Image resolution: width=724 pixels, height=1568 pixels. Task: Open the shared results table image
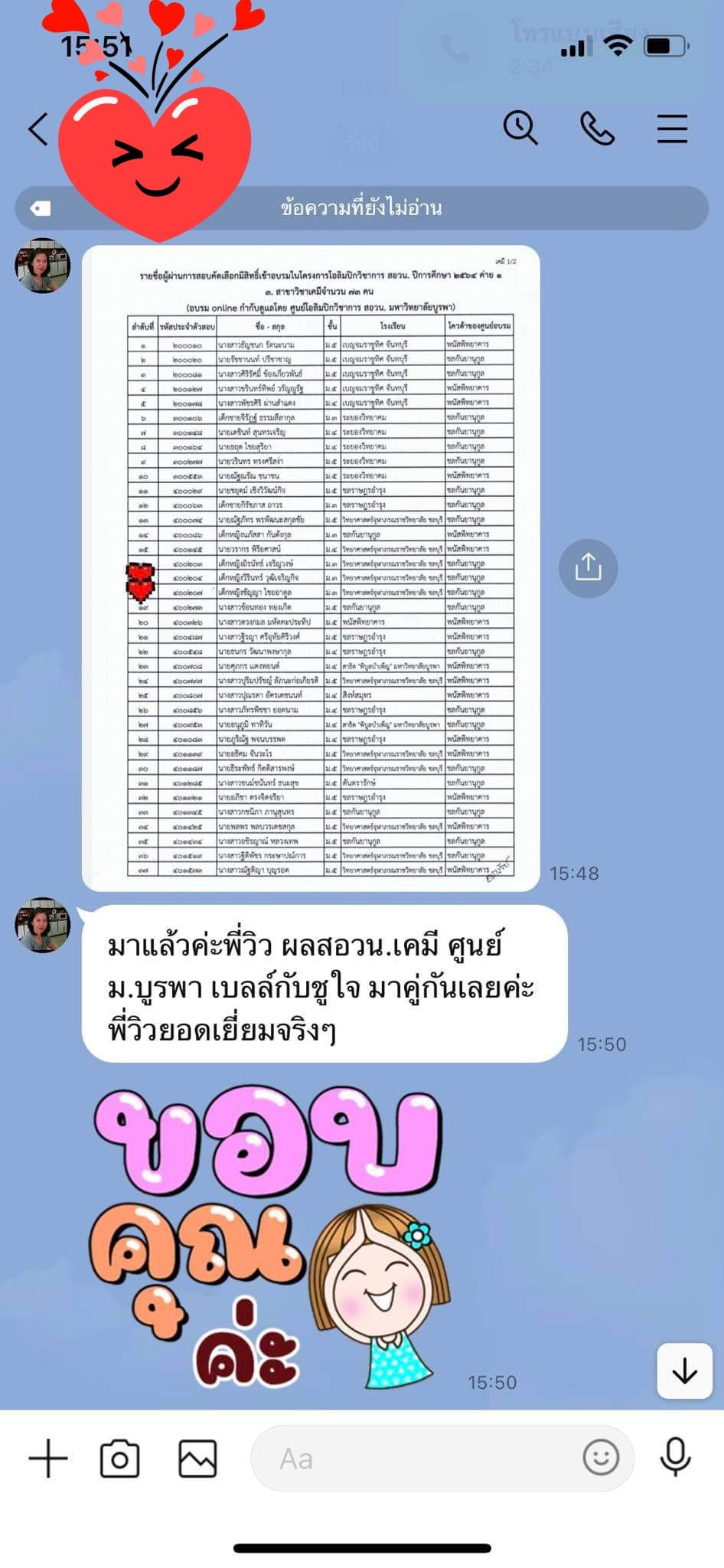pyautogui.click(x=311, y=568)
